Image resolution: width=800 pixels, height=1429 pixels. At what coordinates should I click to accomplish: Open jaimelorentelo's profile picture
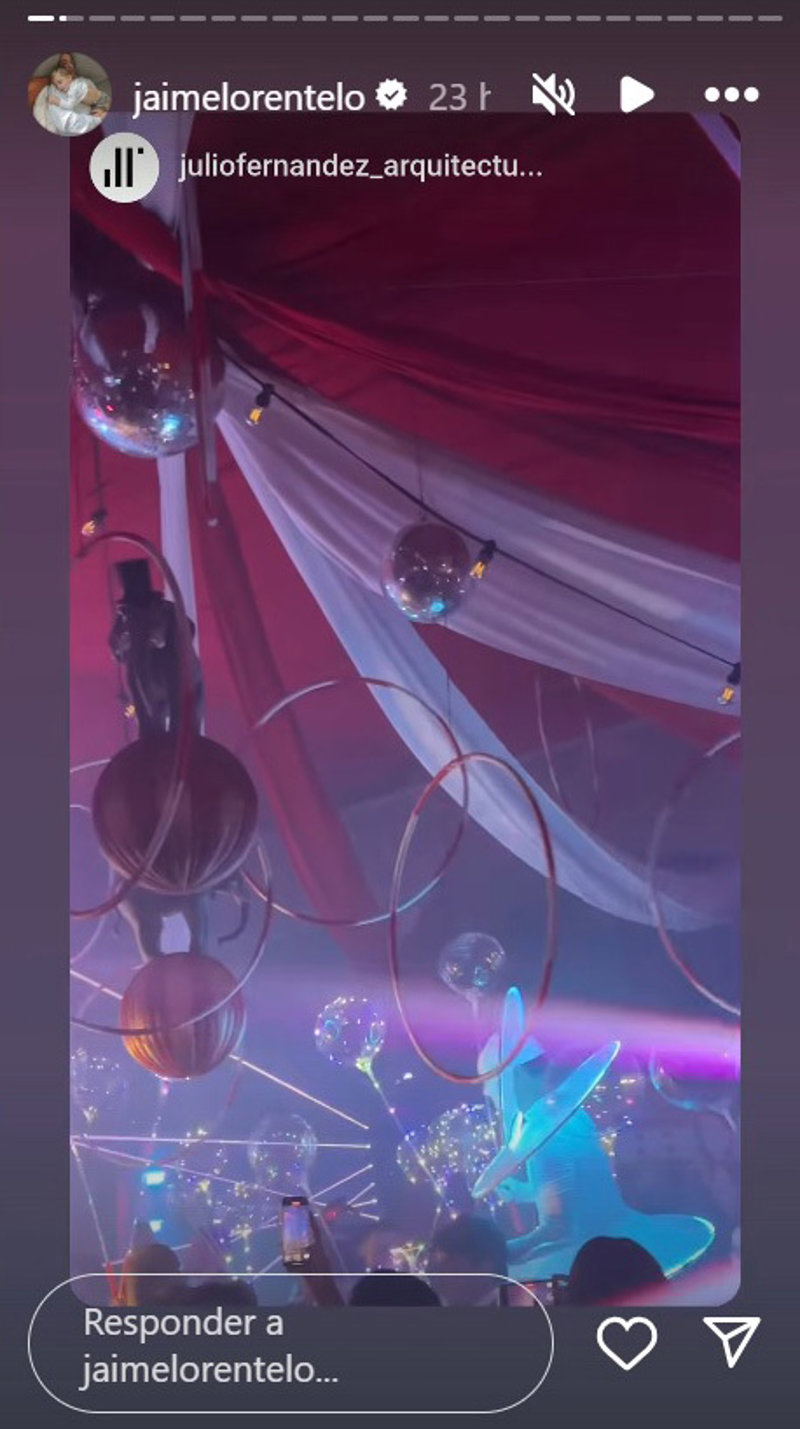[x=69, y=94]
